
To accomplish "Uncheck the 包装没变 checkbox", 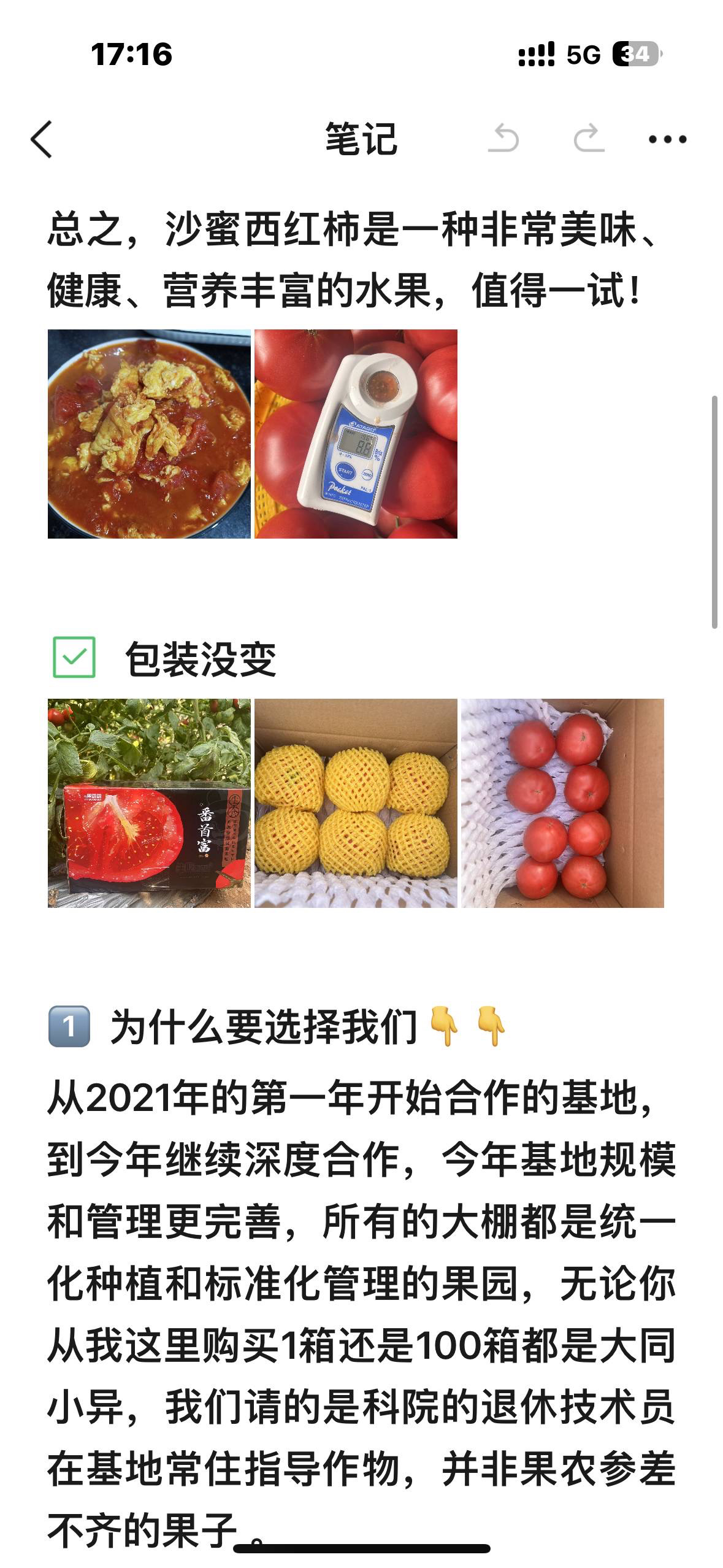I will [x=74, y=657].
